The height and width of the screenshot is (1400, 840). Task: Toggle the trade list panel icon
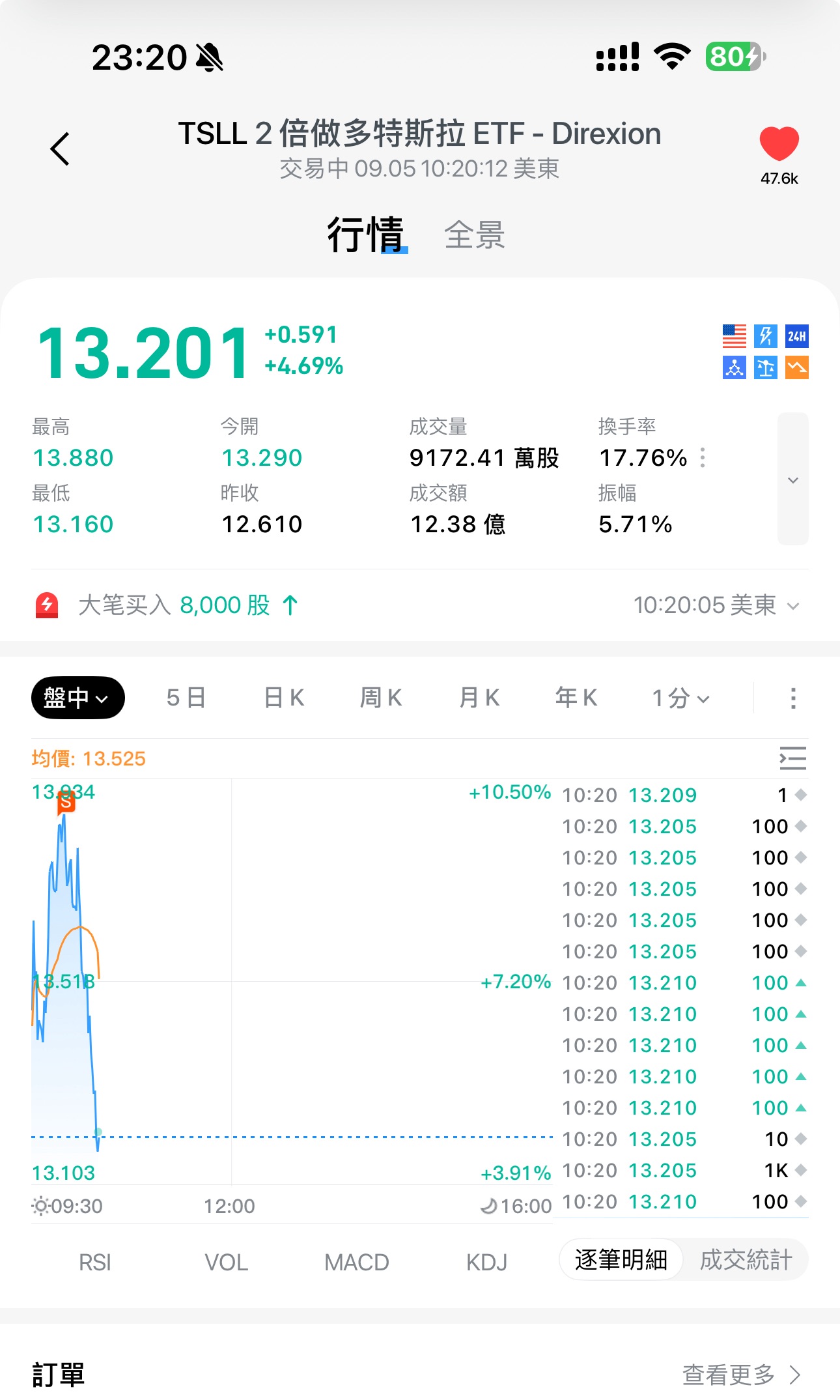click(x=792, y=758)
